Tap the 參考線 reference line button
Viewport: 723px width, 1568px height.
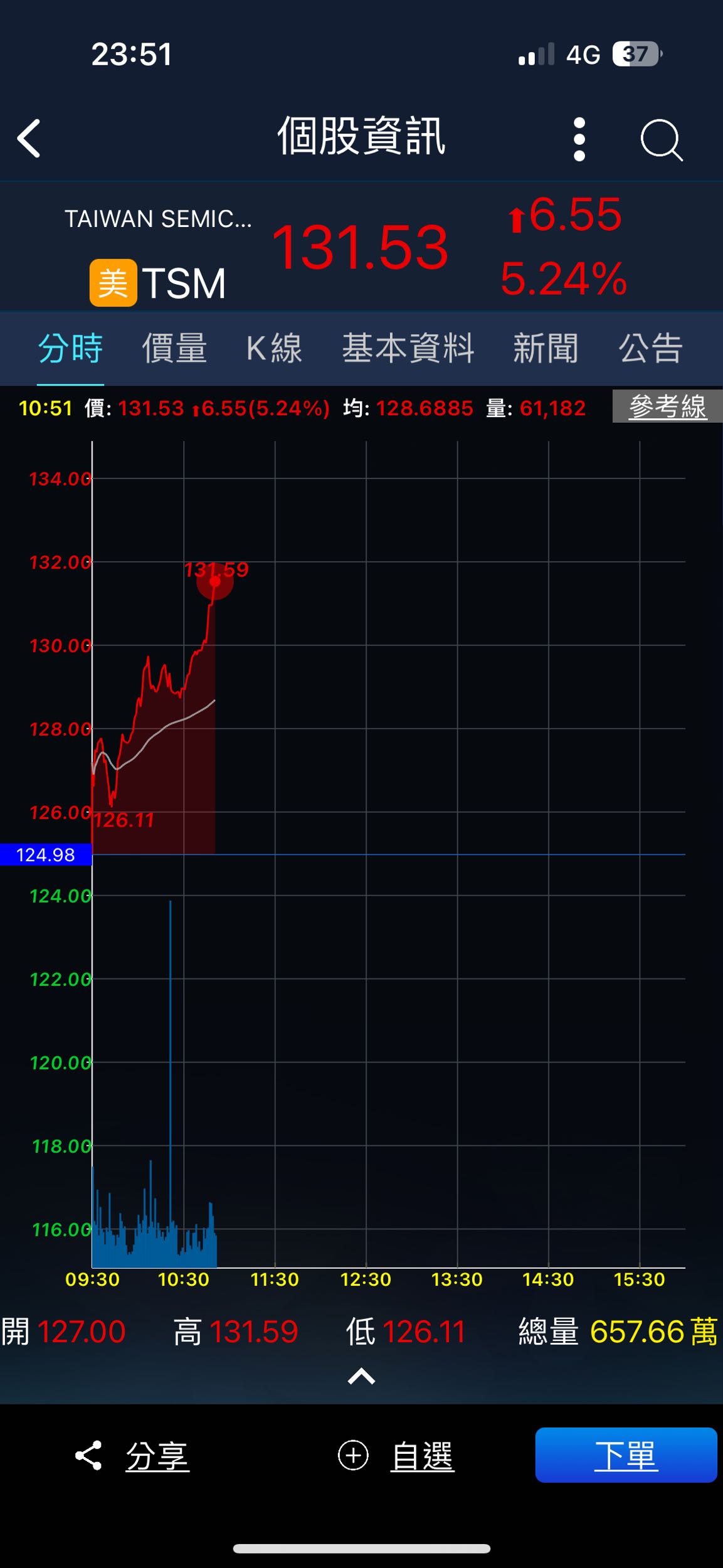click(x=667, y=406)
